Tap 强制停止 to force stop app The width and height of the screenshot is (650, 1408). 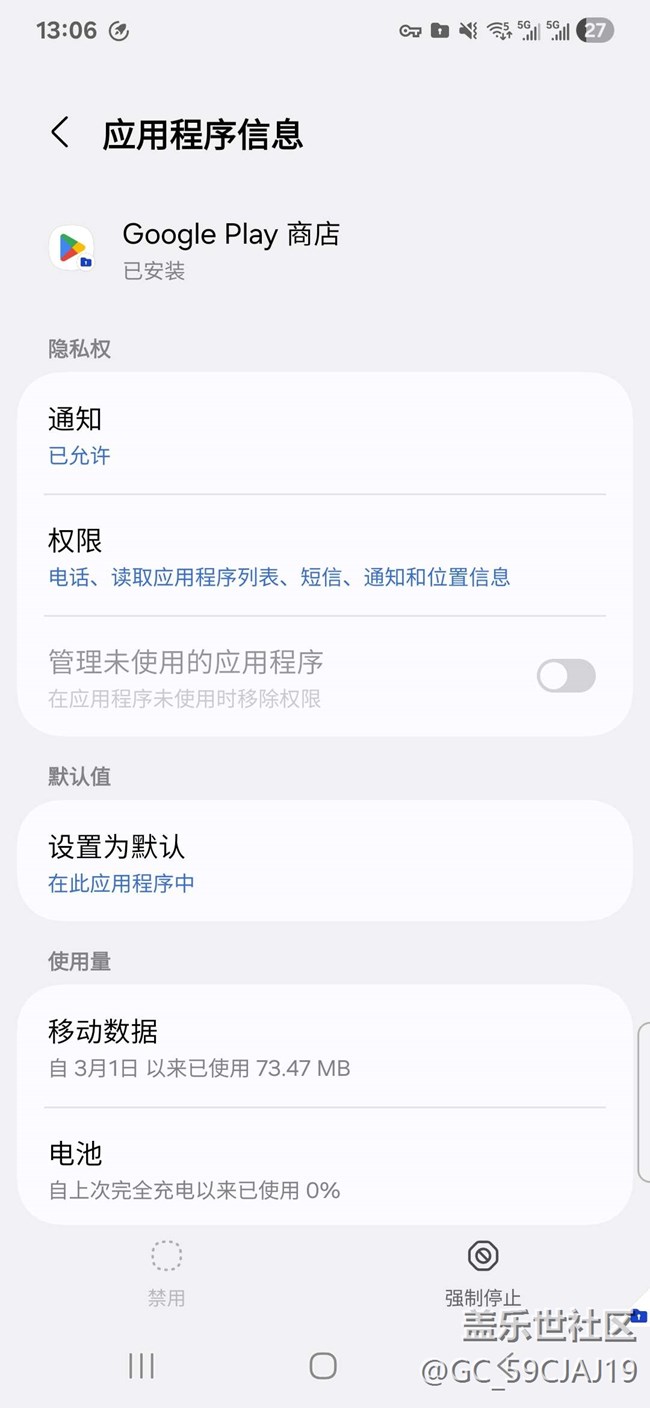pos(483,1273)
